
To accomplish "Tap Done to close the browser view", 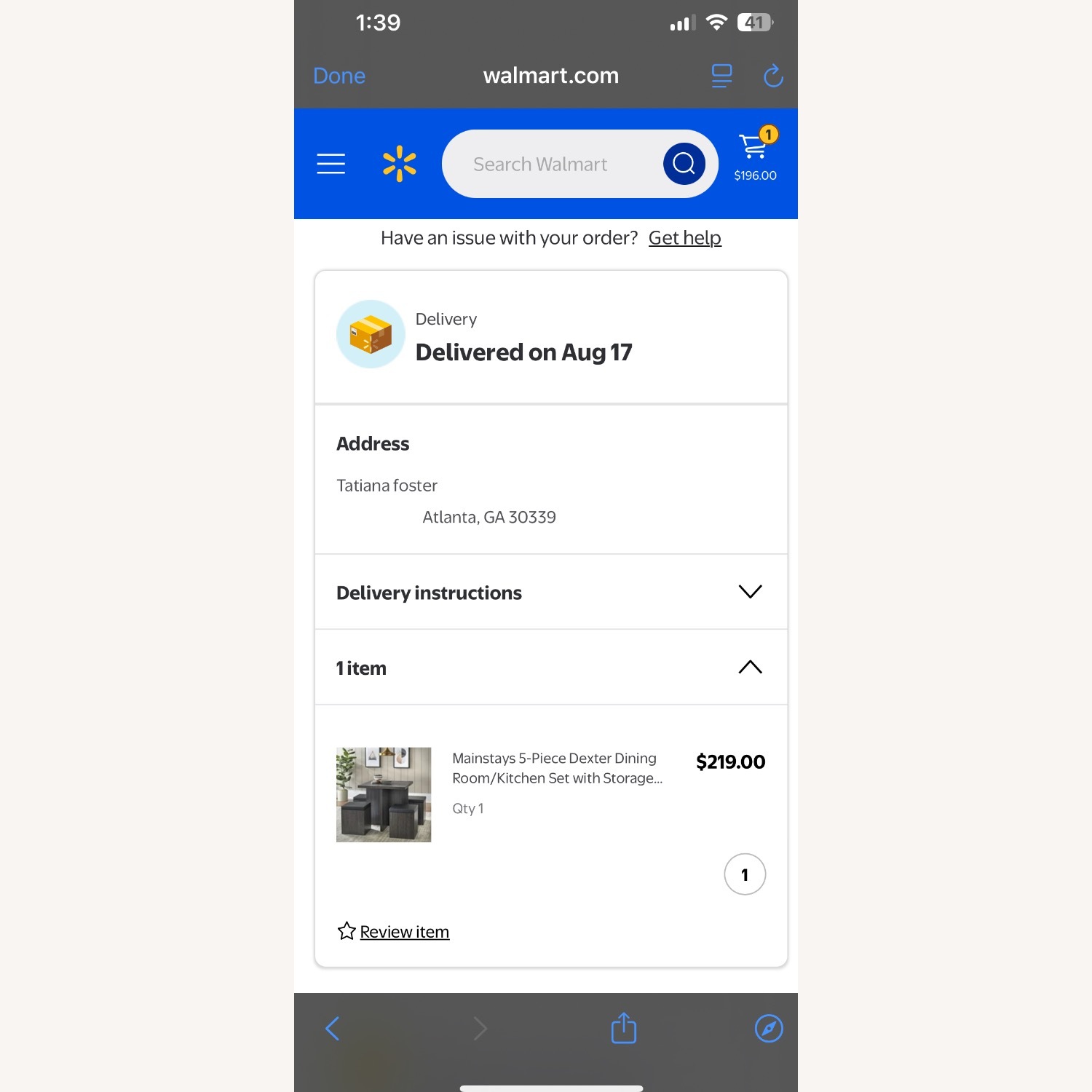I will pos(339,76).
